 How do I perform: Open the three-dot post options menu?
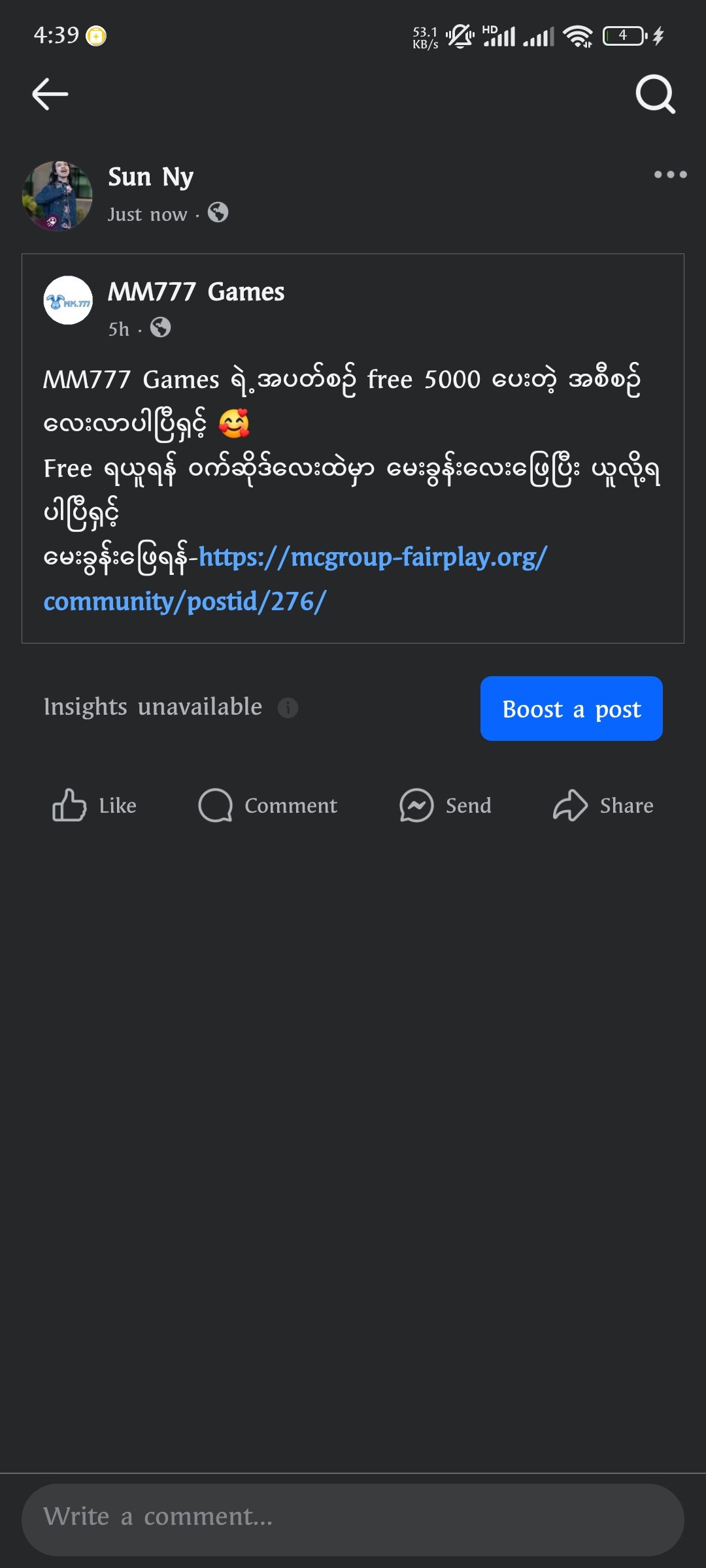670,174
